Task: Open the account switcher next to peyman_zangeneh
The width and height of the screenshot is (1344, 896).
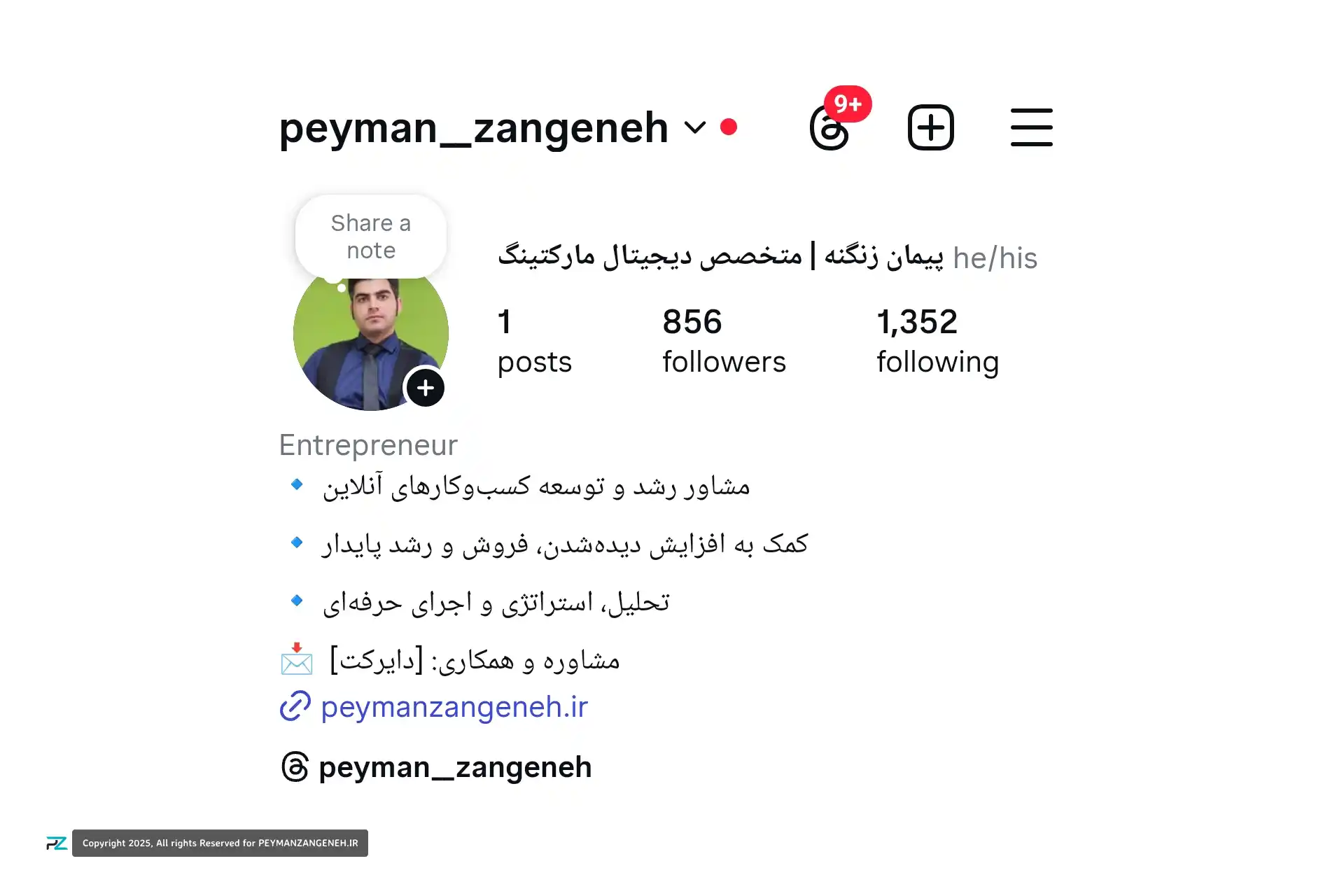Action: click(694, 127)
